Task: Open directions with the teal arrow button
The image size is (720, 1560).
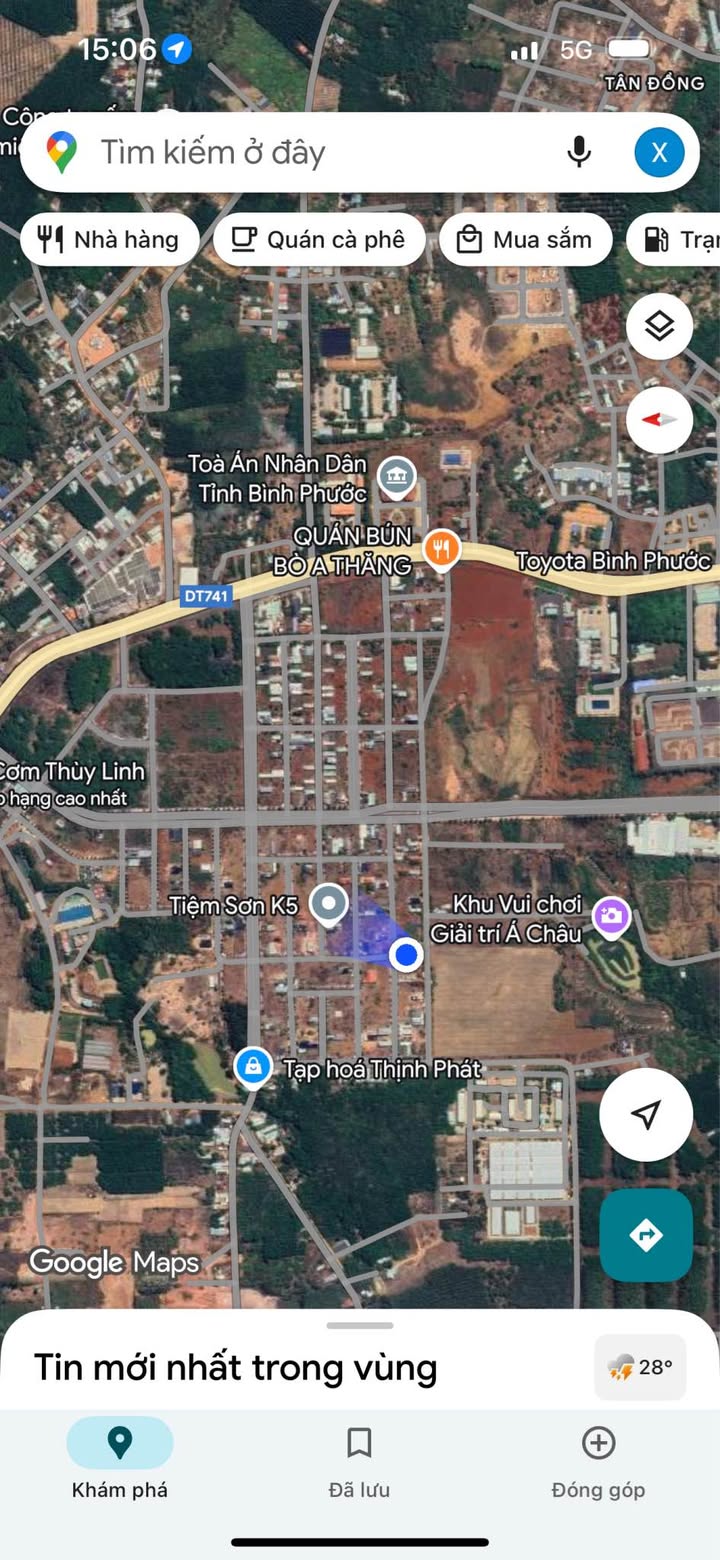Action: click(646, 1235)
